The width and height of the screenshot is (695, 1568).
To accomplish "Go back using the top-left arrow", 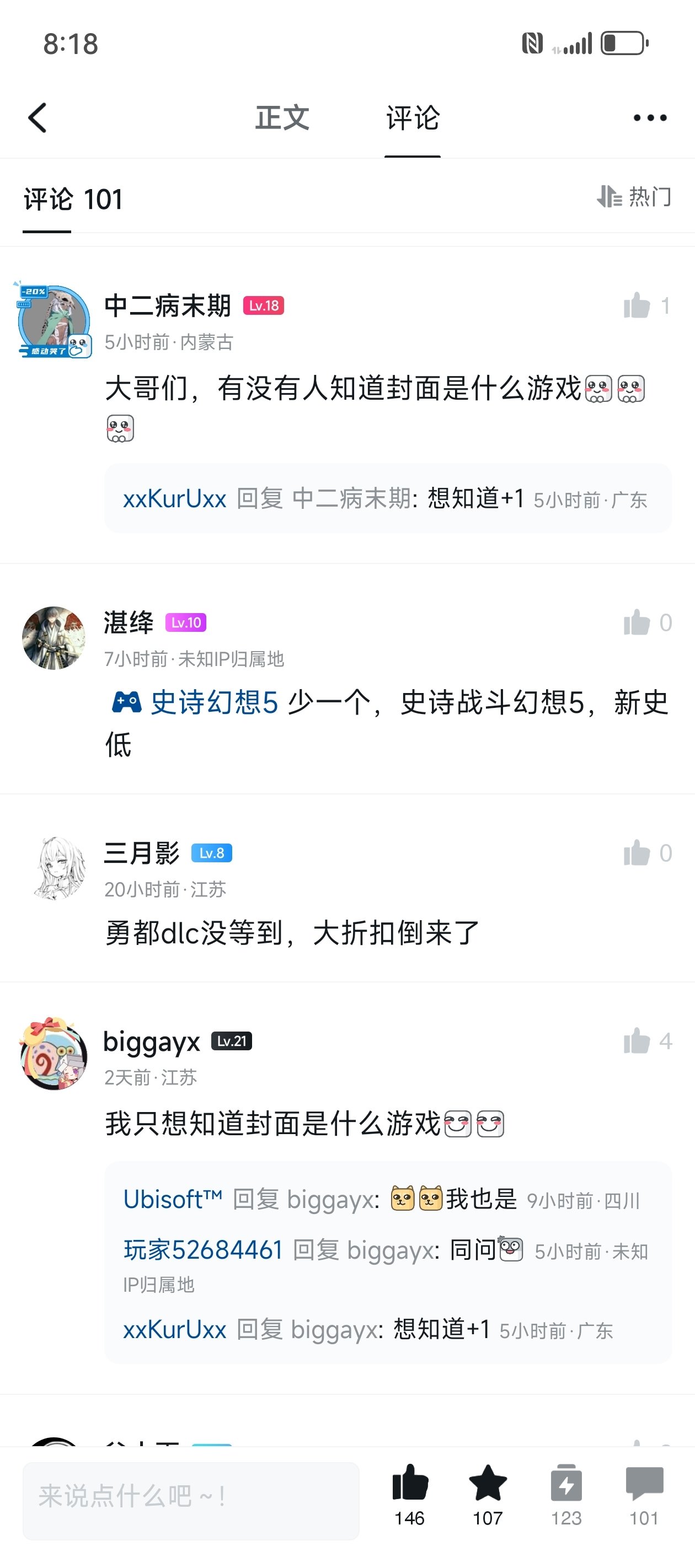I will pos(38,117).
